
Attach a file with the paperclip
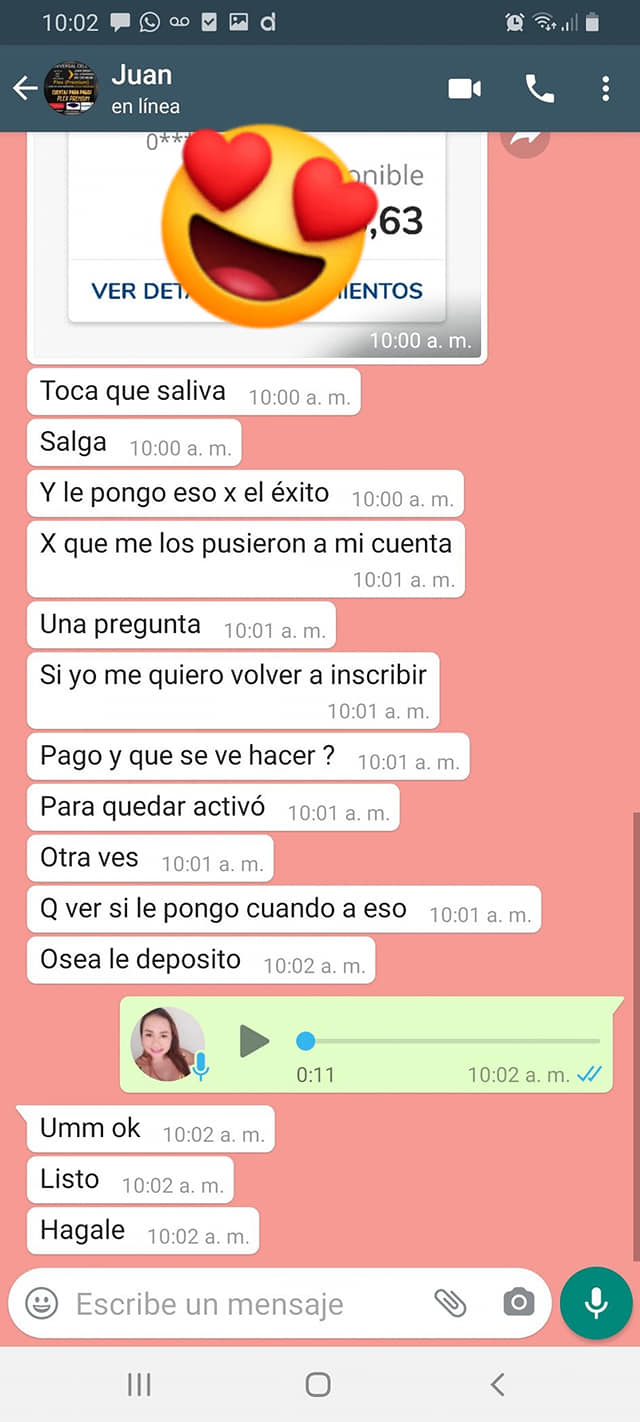coord(450,1303)
